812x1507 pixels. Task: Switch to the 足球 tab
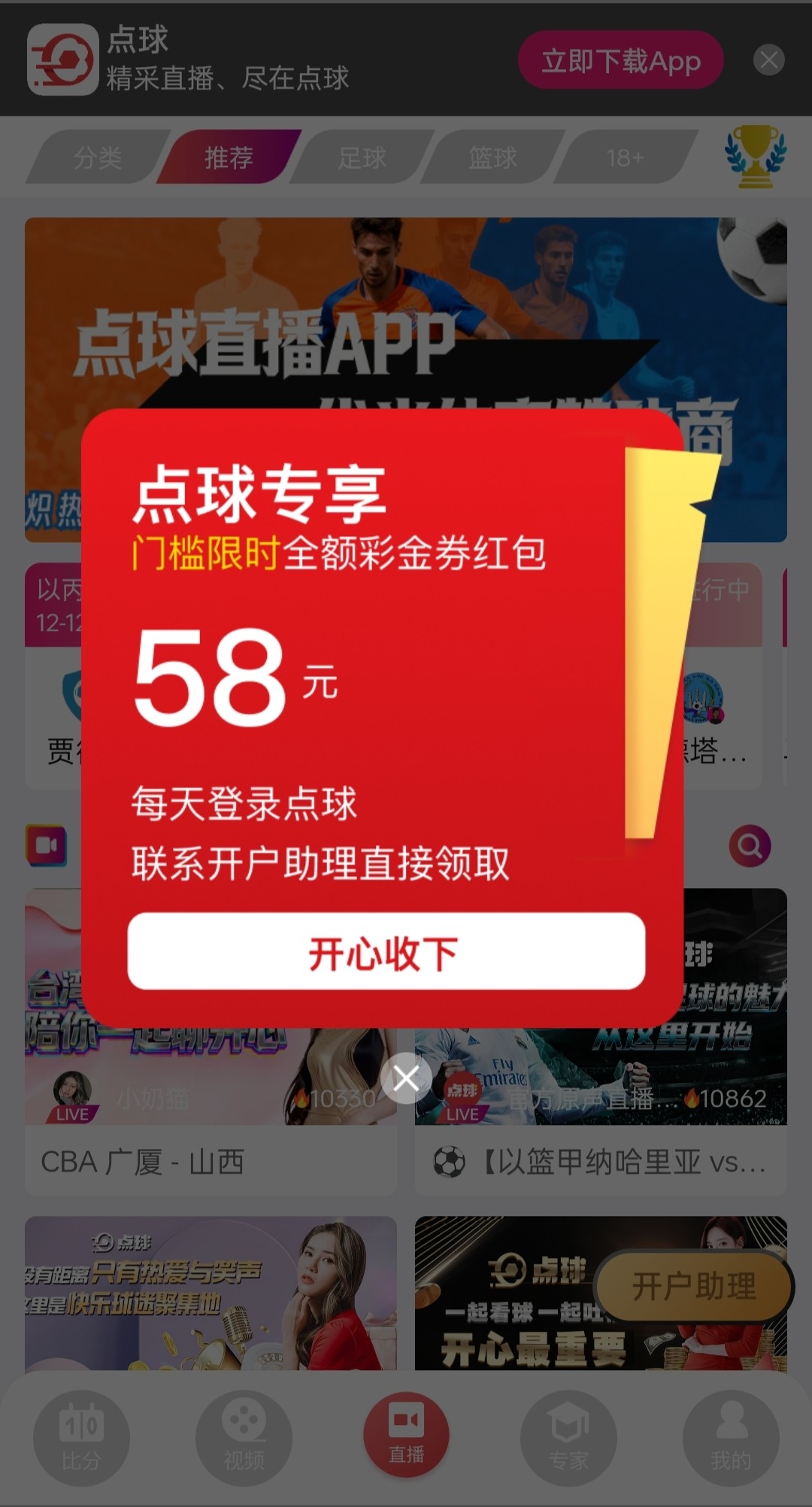click(362, 158)
